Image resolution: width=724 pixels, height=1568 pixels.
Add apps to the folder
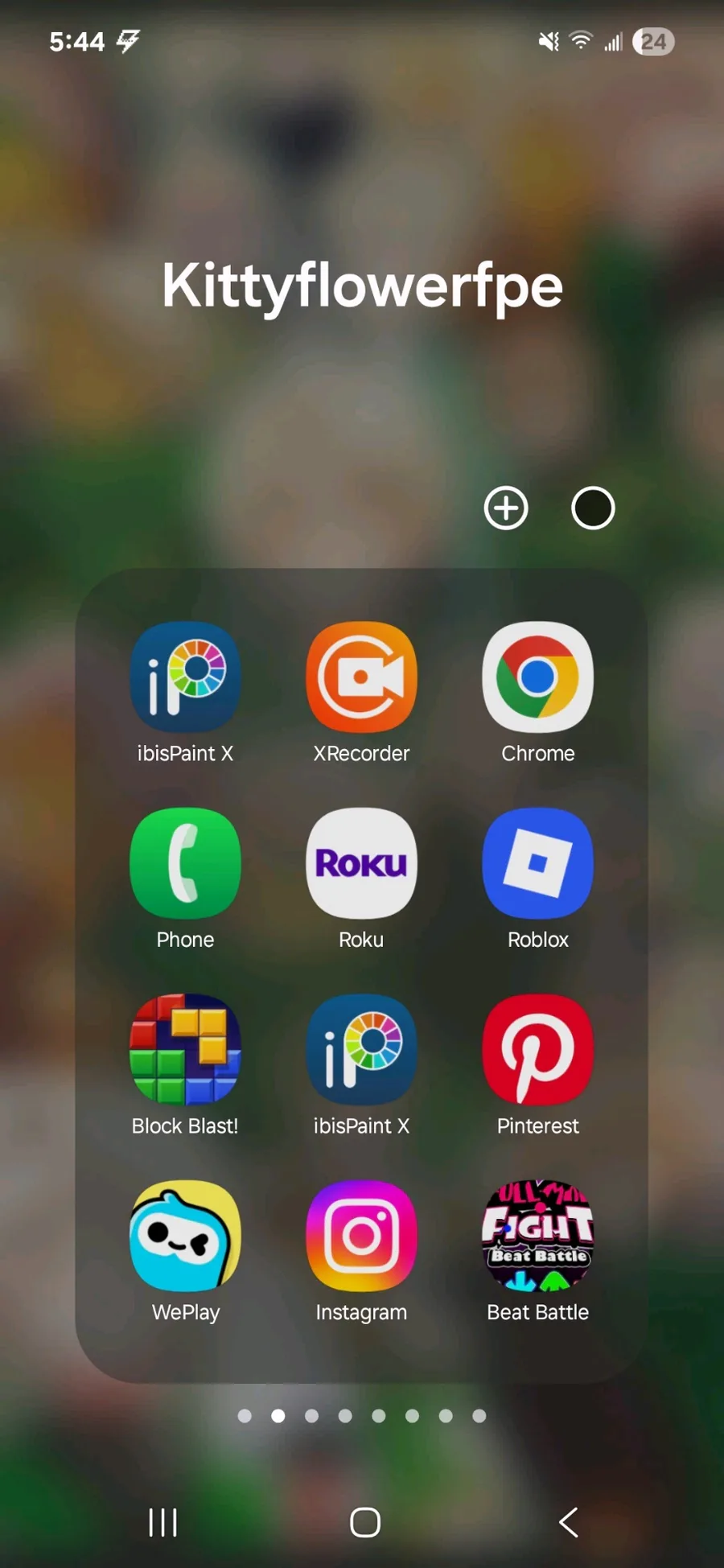tap(506, 508)
